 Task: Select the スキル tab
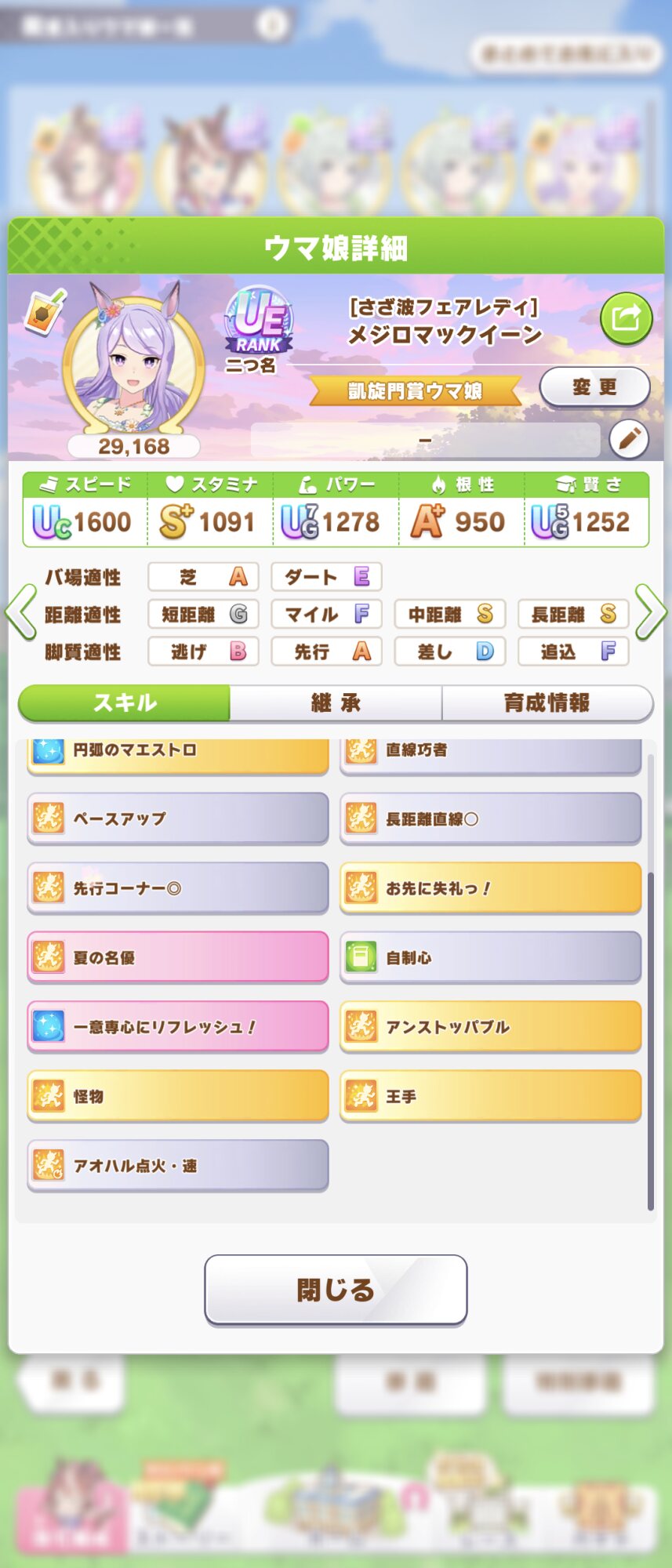point(125,702)
